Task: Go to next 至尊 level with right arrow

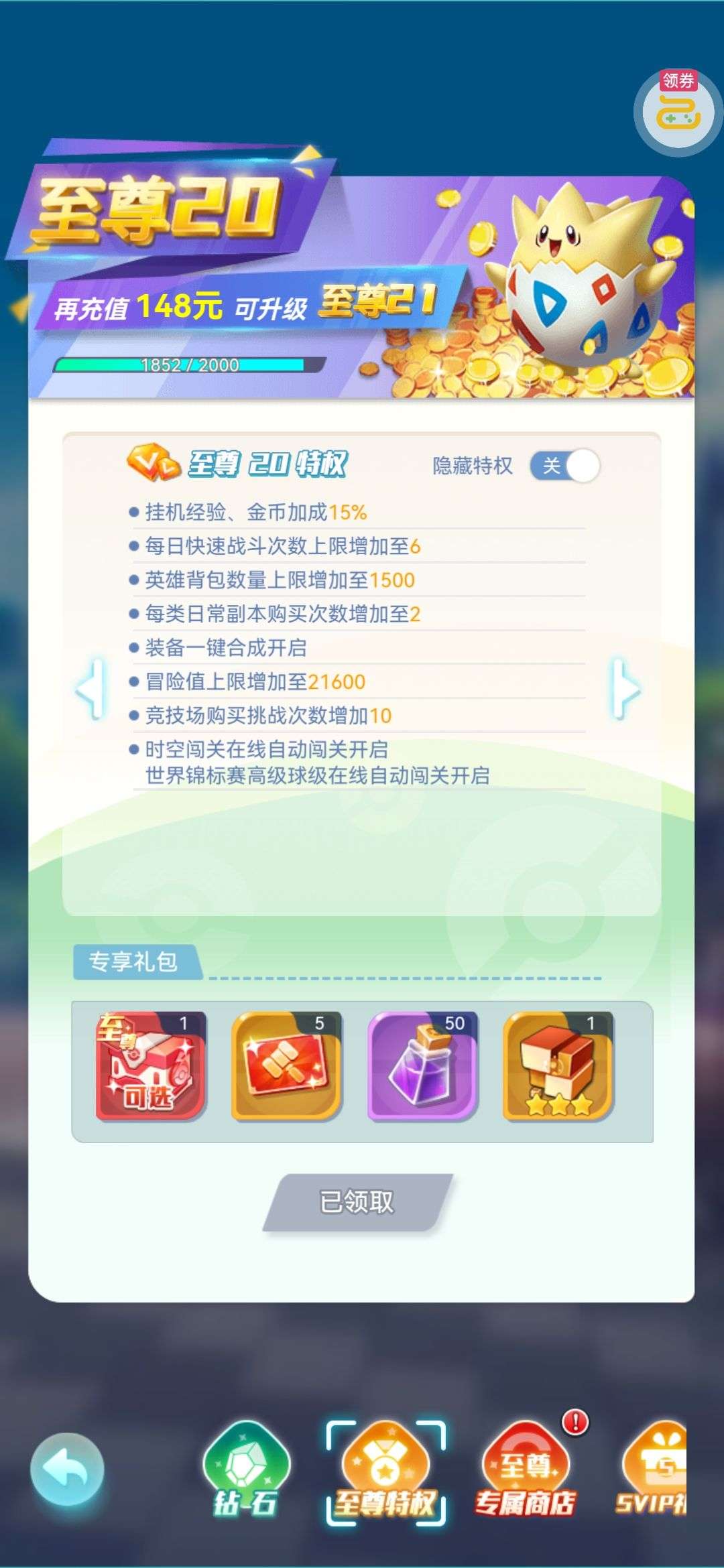Action: click(625, 689)
